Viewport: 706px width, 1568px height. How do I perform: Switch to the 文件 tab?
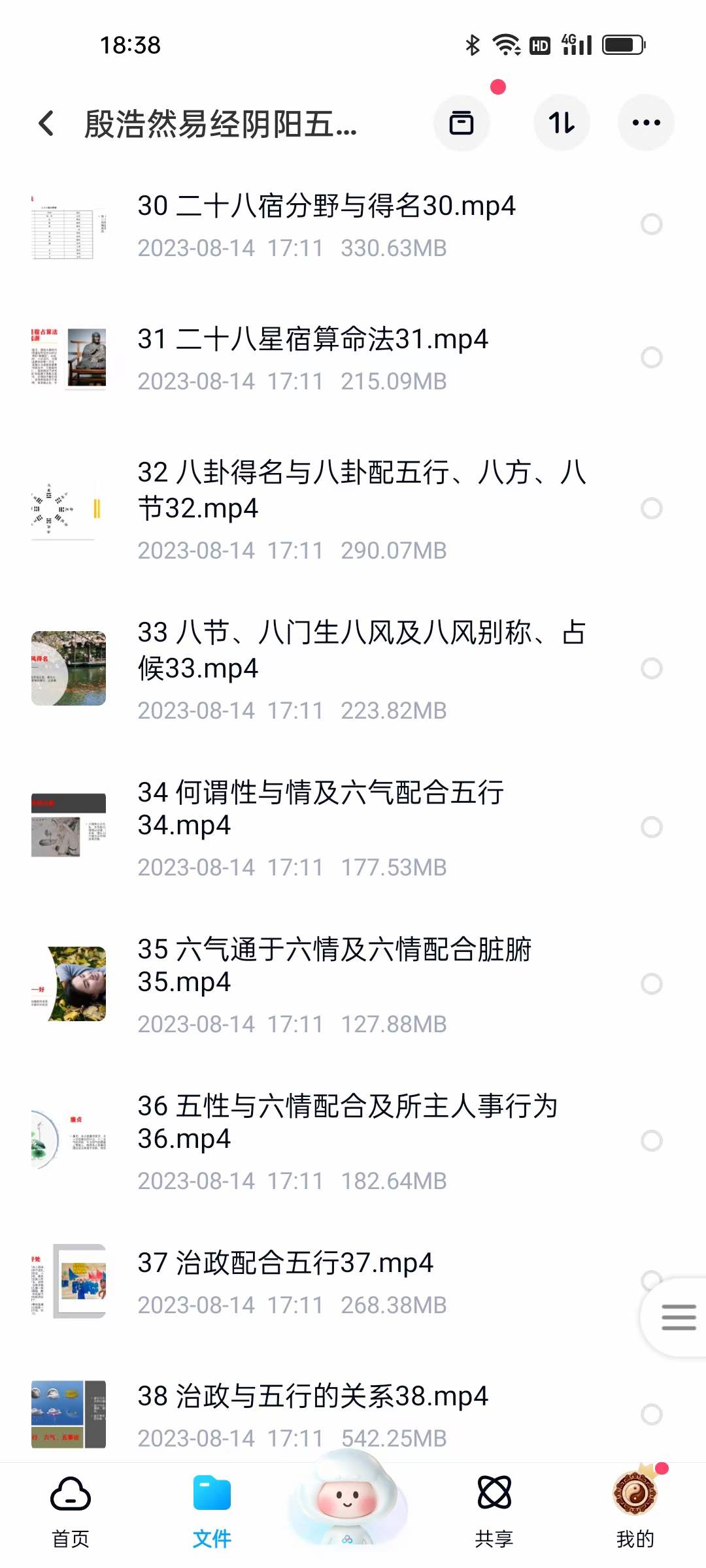(x=212, y=1496)
